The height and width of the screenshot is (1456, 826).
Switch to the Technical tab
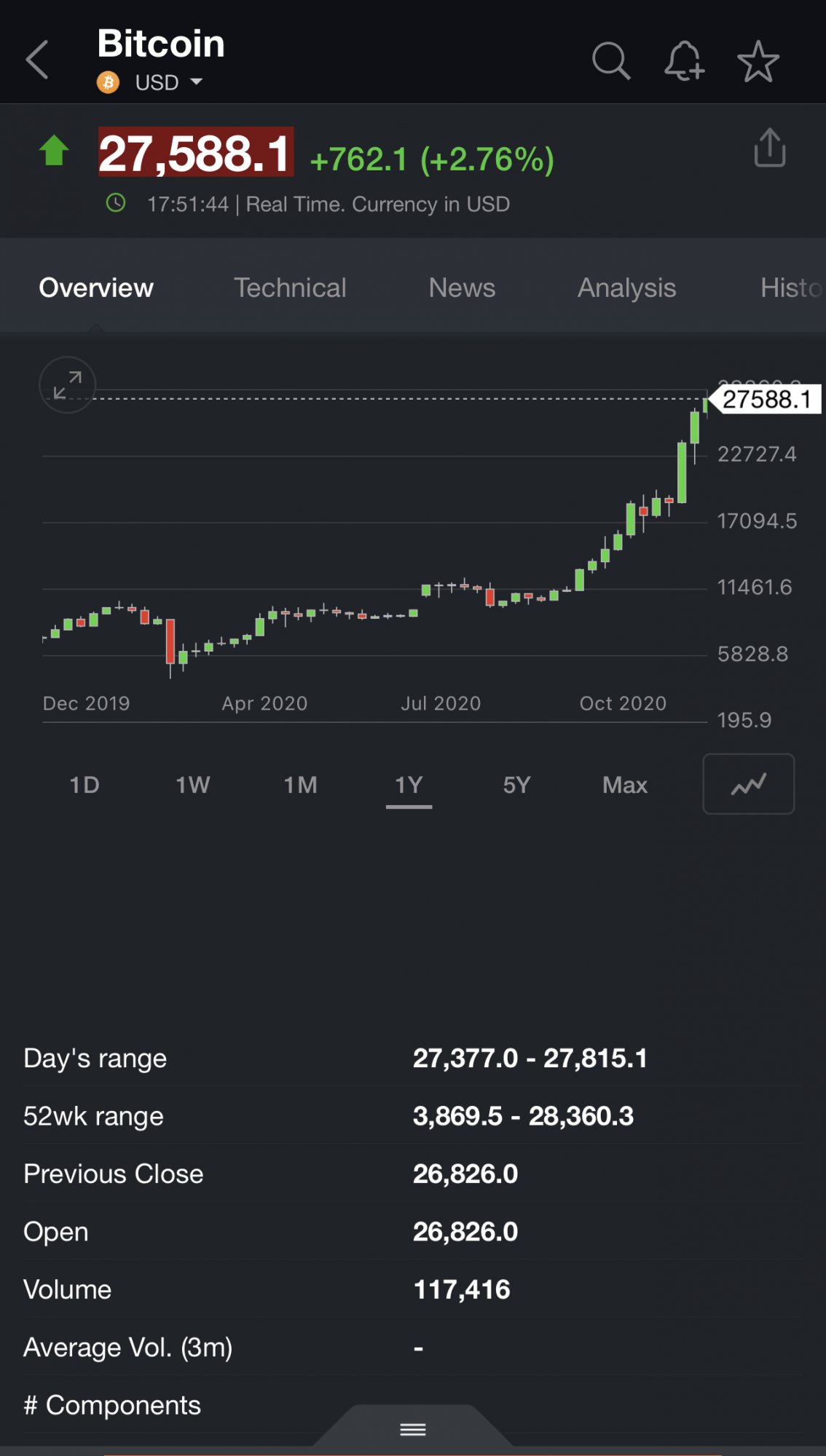[x=290, y=288]
